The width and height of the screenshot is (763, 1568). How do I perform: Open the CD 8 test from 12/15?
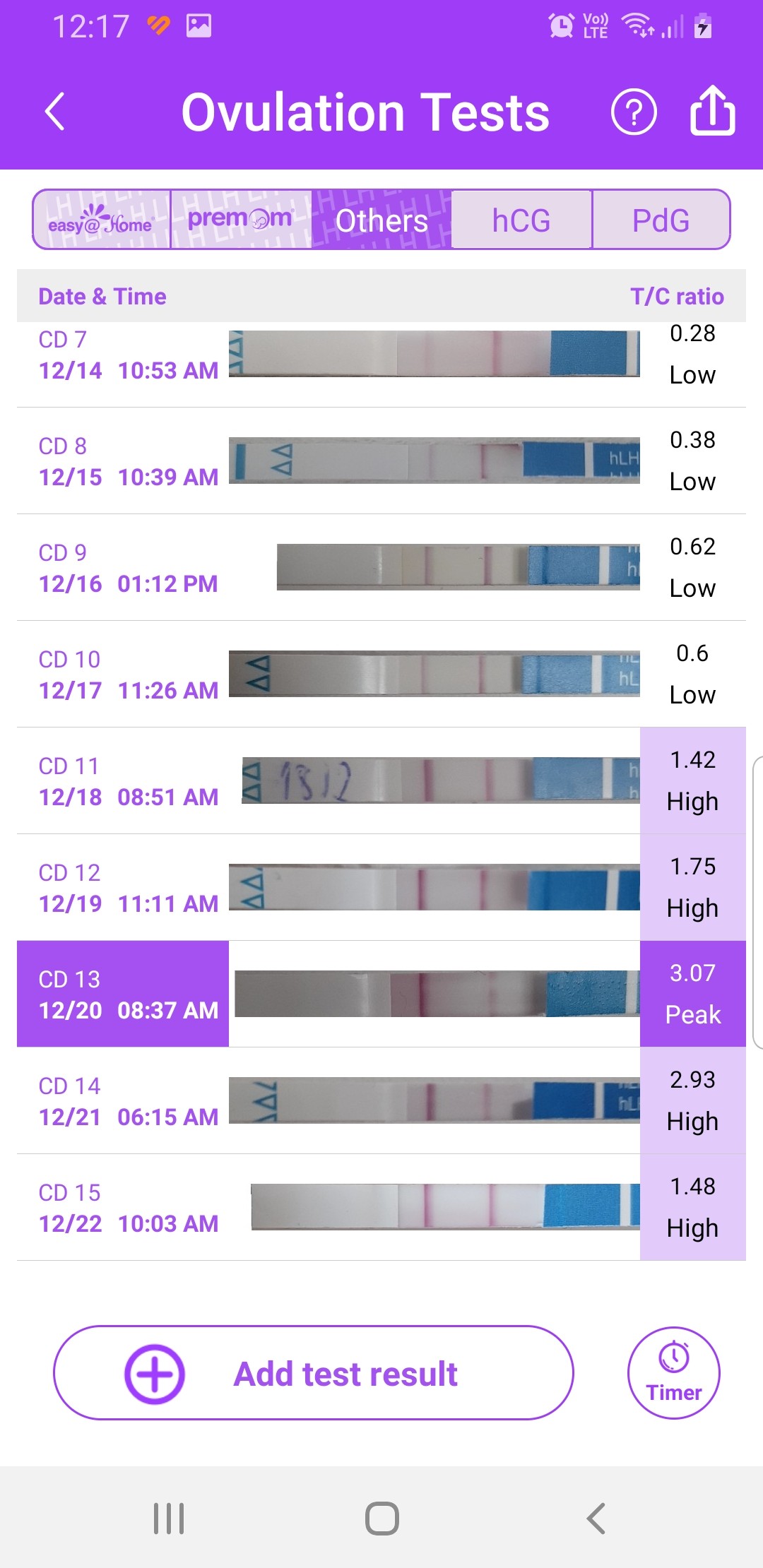point(381,461)
